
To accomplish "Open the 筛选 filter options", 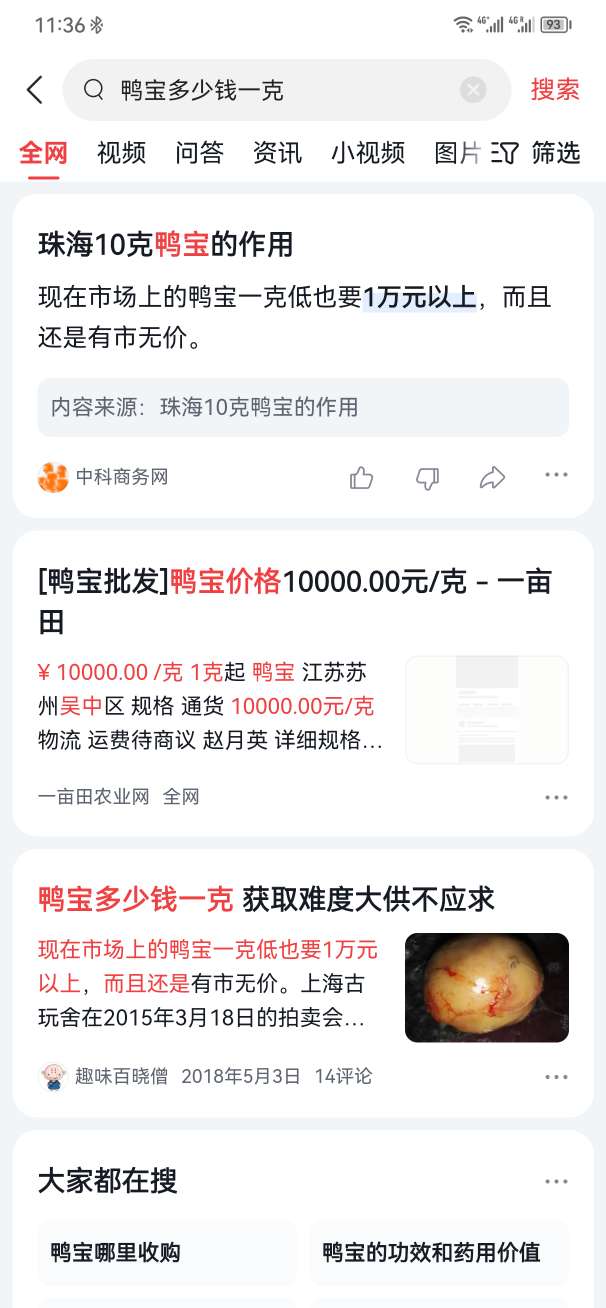I will (538, 153).
